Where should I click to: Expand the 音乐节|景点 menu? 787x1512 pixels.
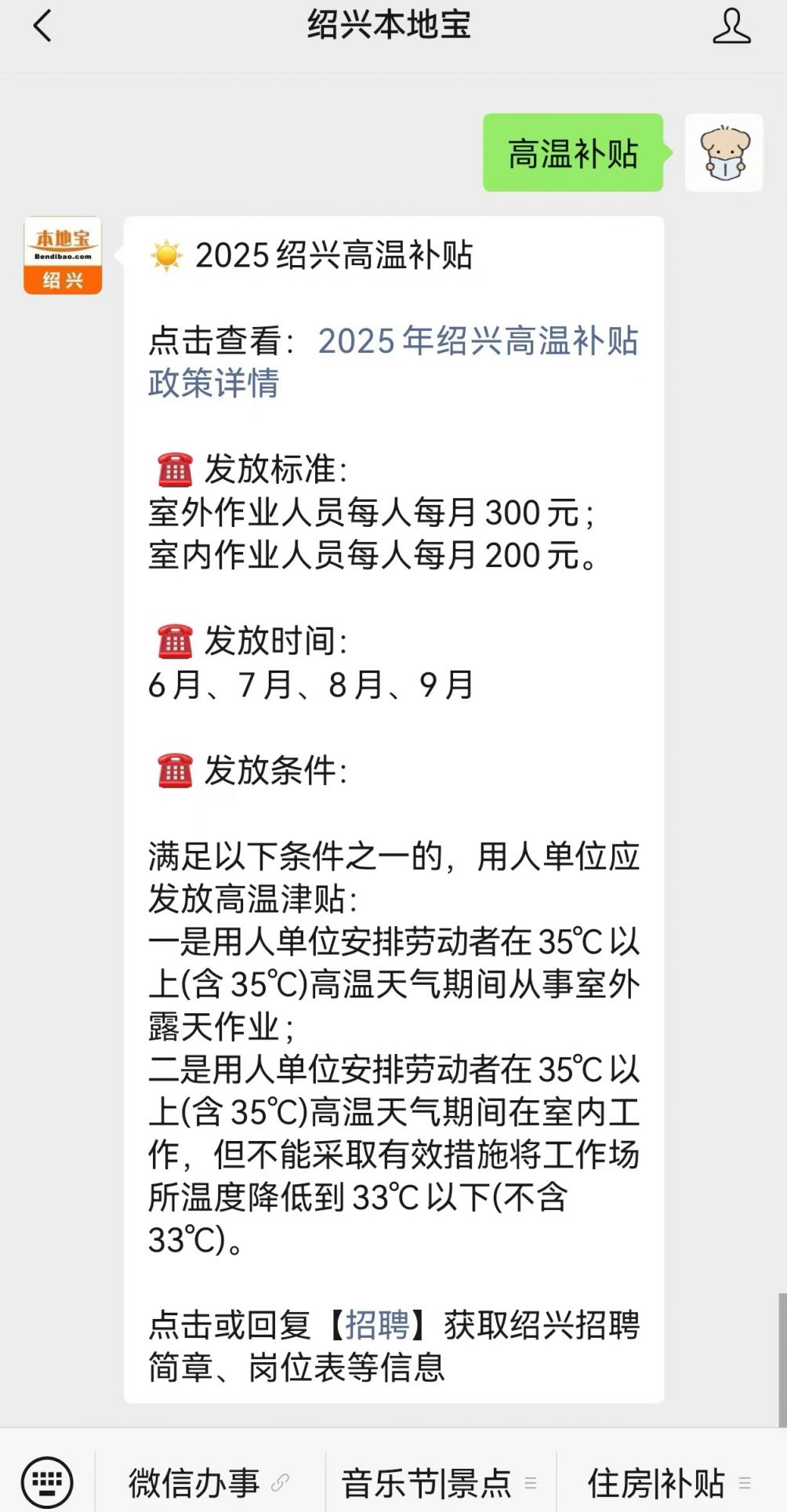(440, 1482)
